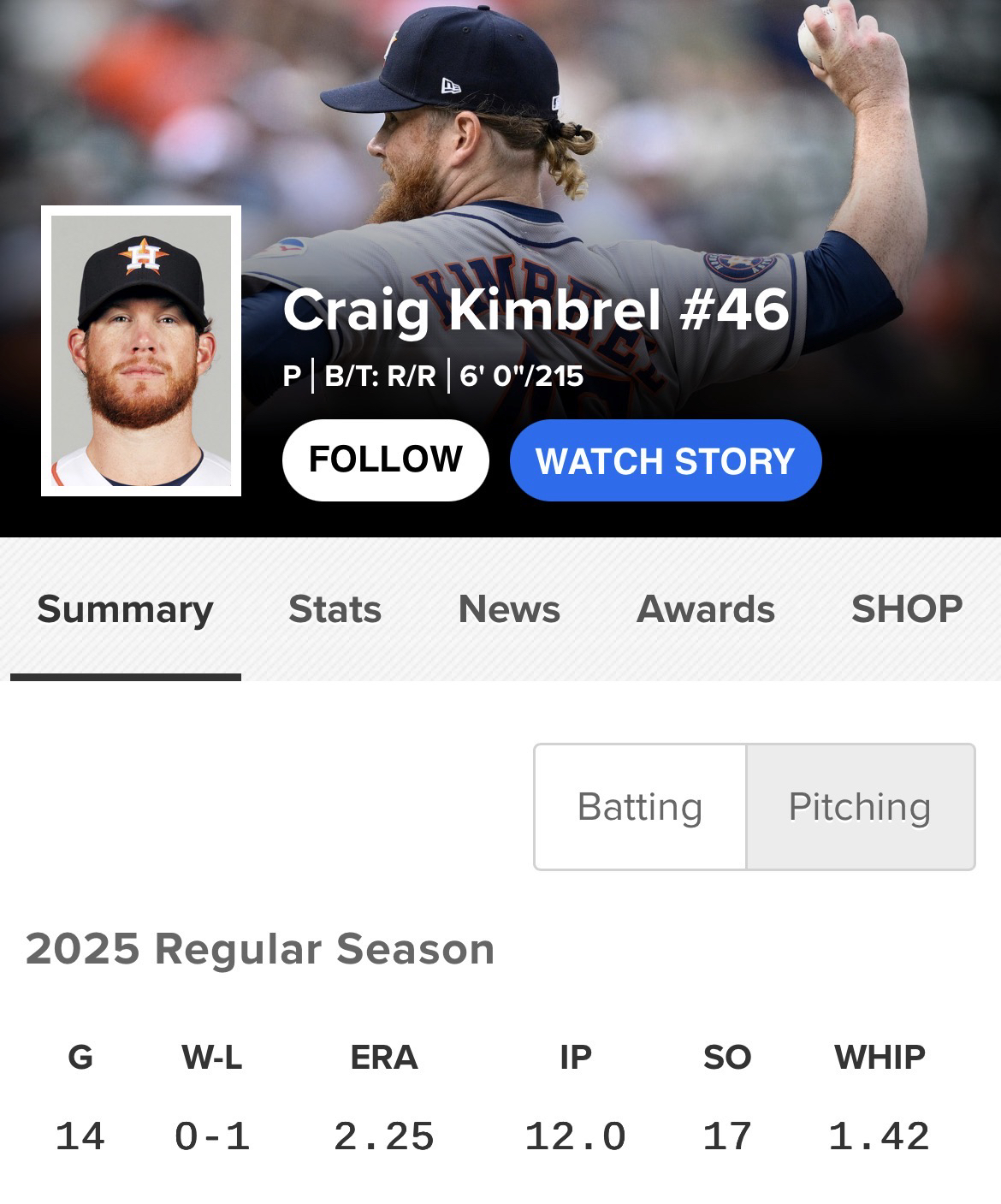The height and width of the screenshot is (1204, 1001).
Task: Follow Craig Kimbrel
Action: (385, 460)
